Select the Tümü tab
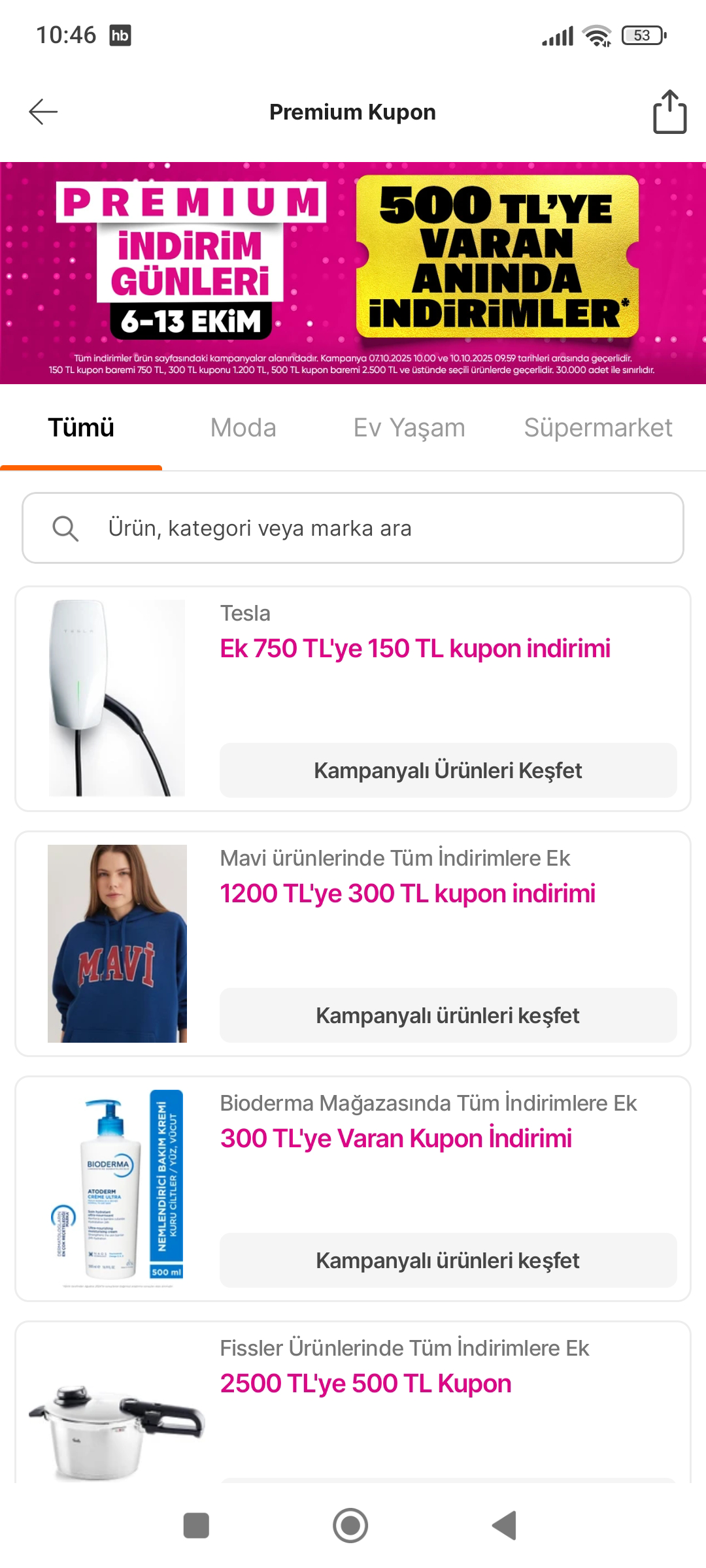Viewport: 706px width, 1568px height. (x=81, y=428)
